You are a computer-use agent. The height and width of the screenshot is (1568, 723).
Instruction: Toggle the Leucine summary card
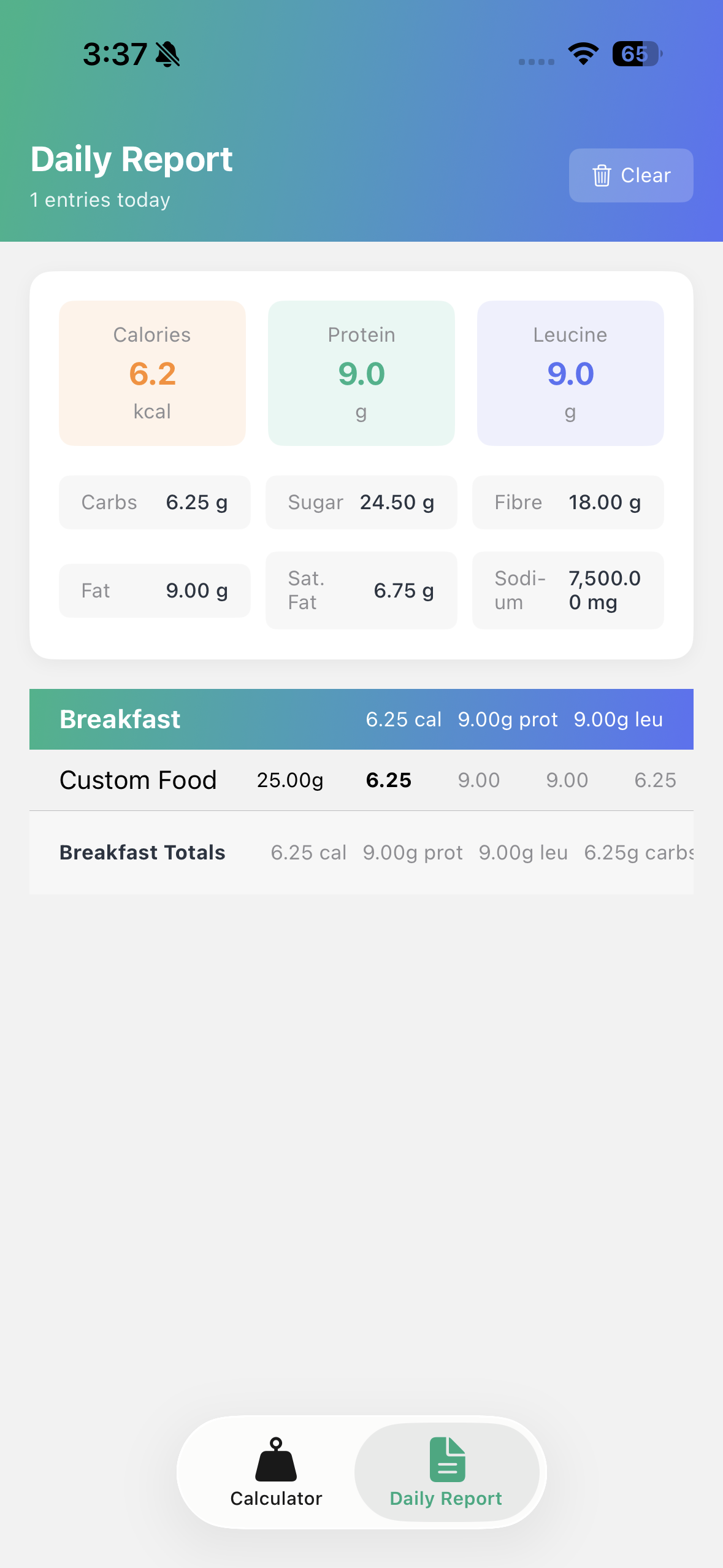coord(569,372)
